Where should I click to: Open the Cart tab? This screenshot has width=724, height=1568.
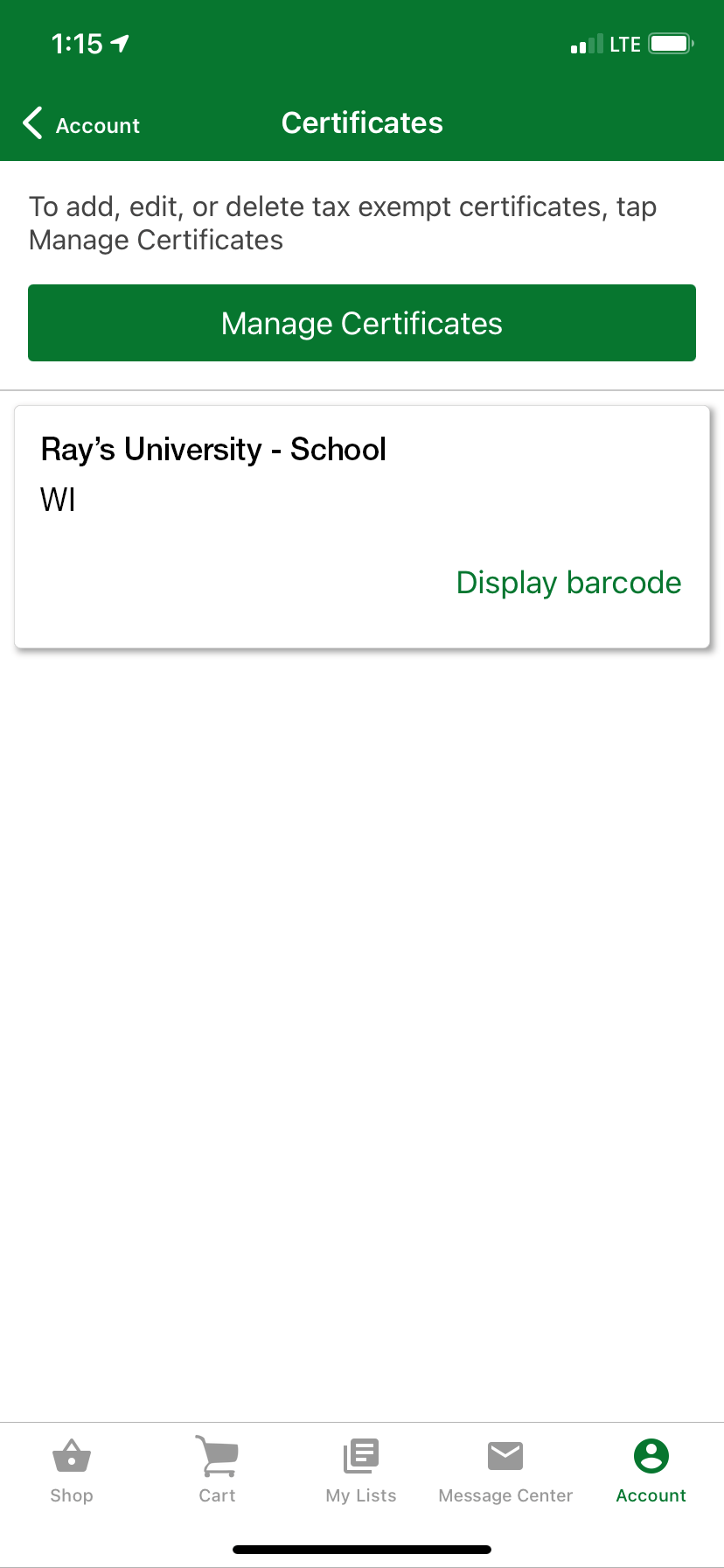(217, 1471)
